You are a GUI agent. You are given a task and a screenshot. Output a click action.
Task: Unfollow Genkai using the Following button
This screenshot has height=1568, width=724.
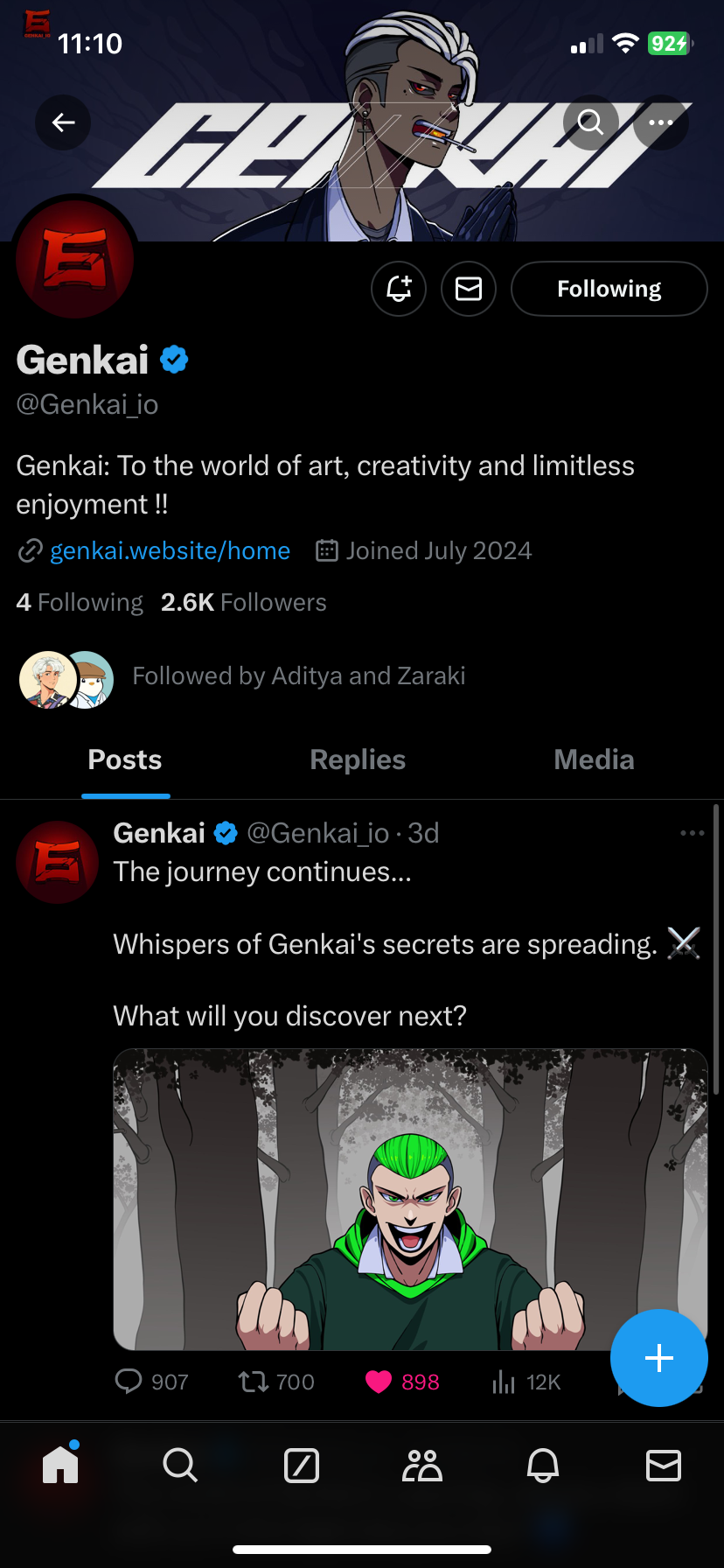(609, 289)
